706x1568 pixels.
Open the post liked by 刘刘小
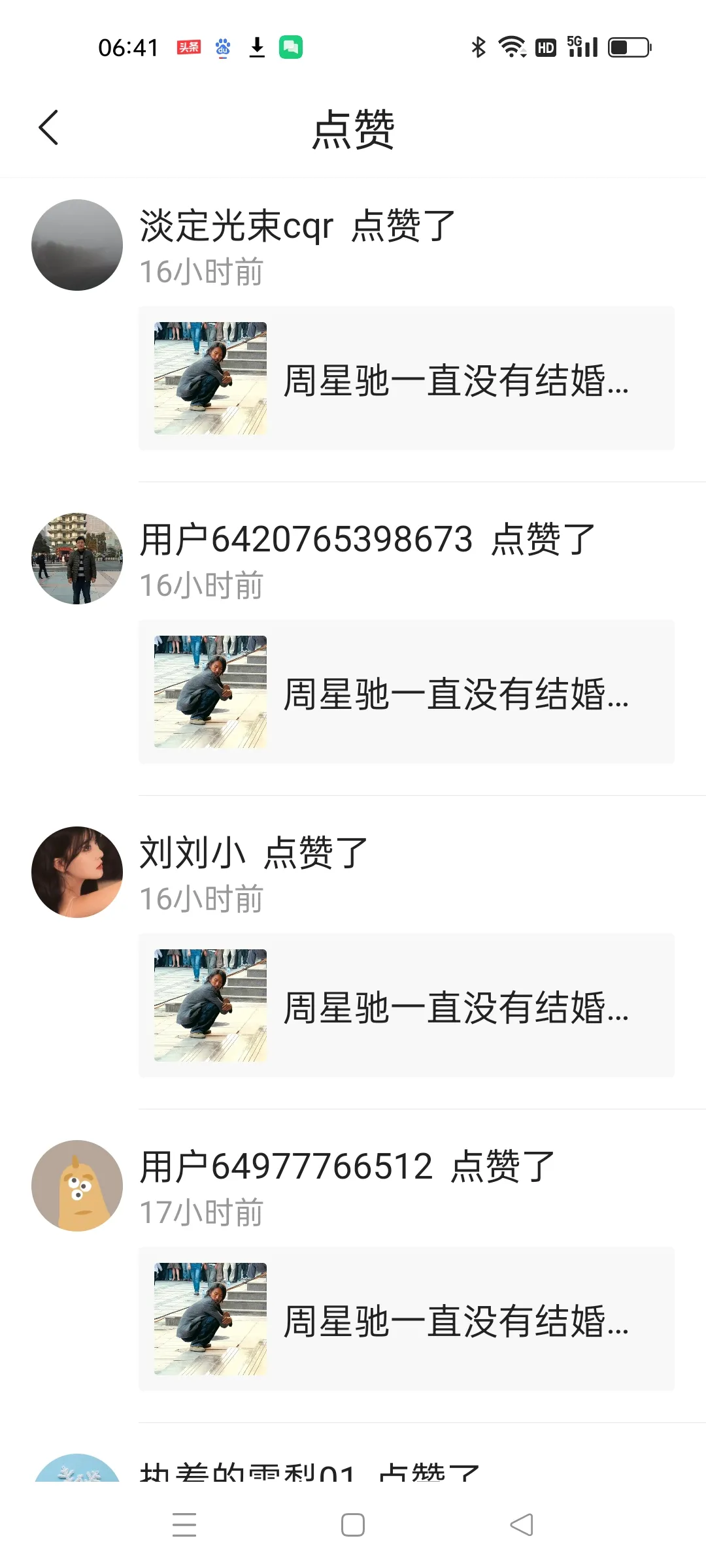pos(406,1005)
